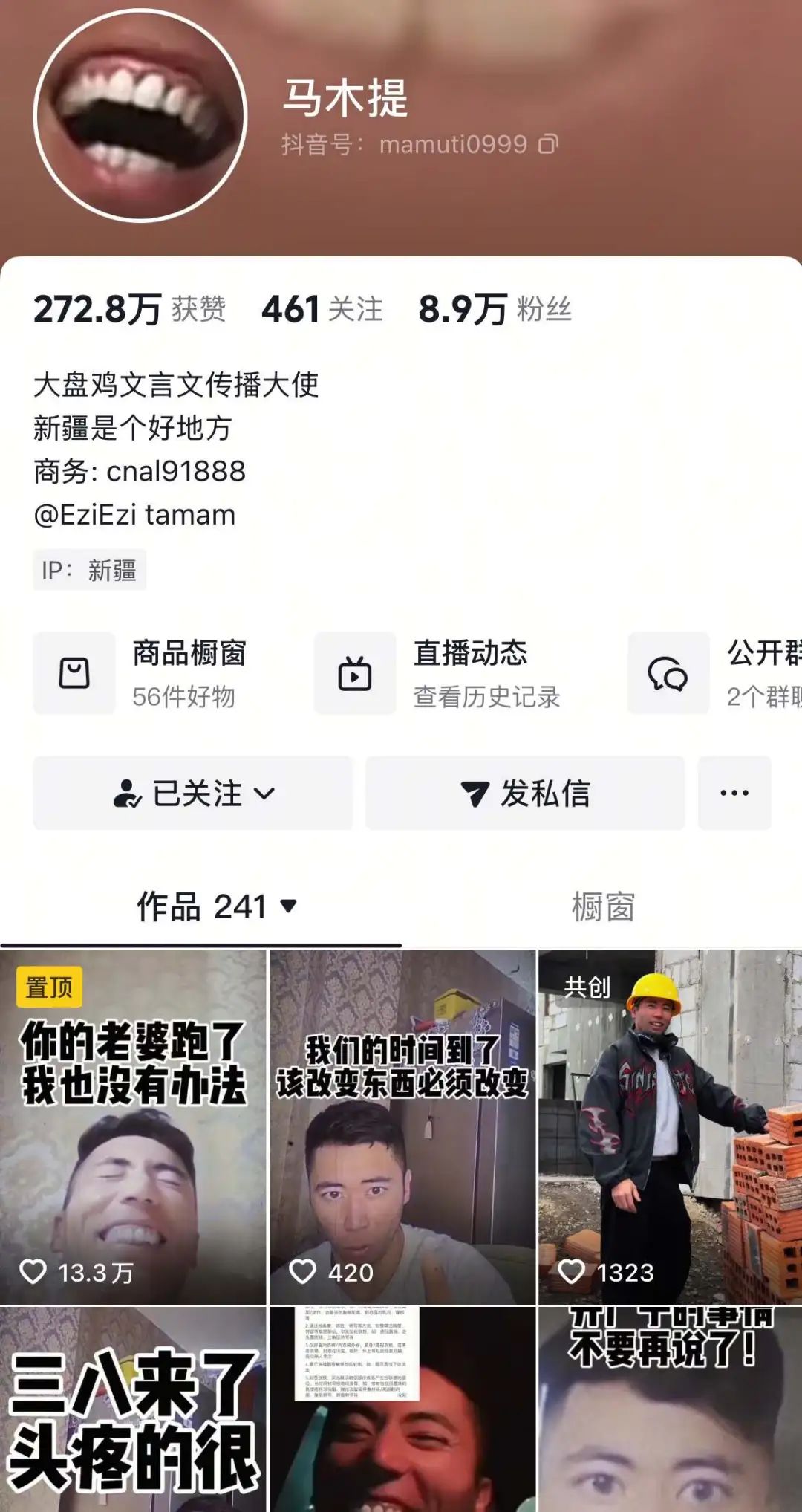The height and width of the screenshot is (1512, 802).
Task: Open 商品橱窗 with 56 items
Action: pos(141,673)
